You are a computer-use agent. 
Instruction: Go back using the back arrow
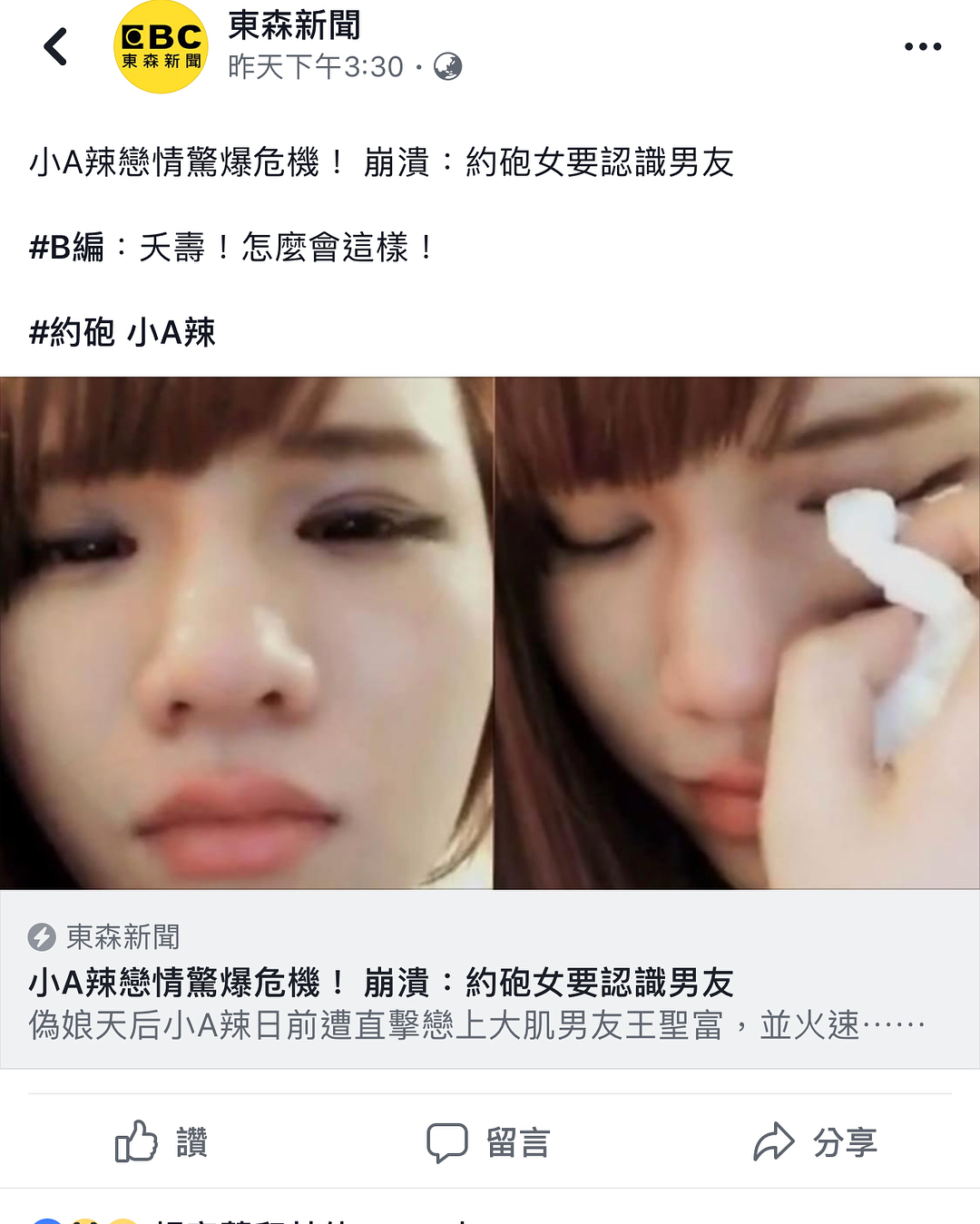coord(56,47)
